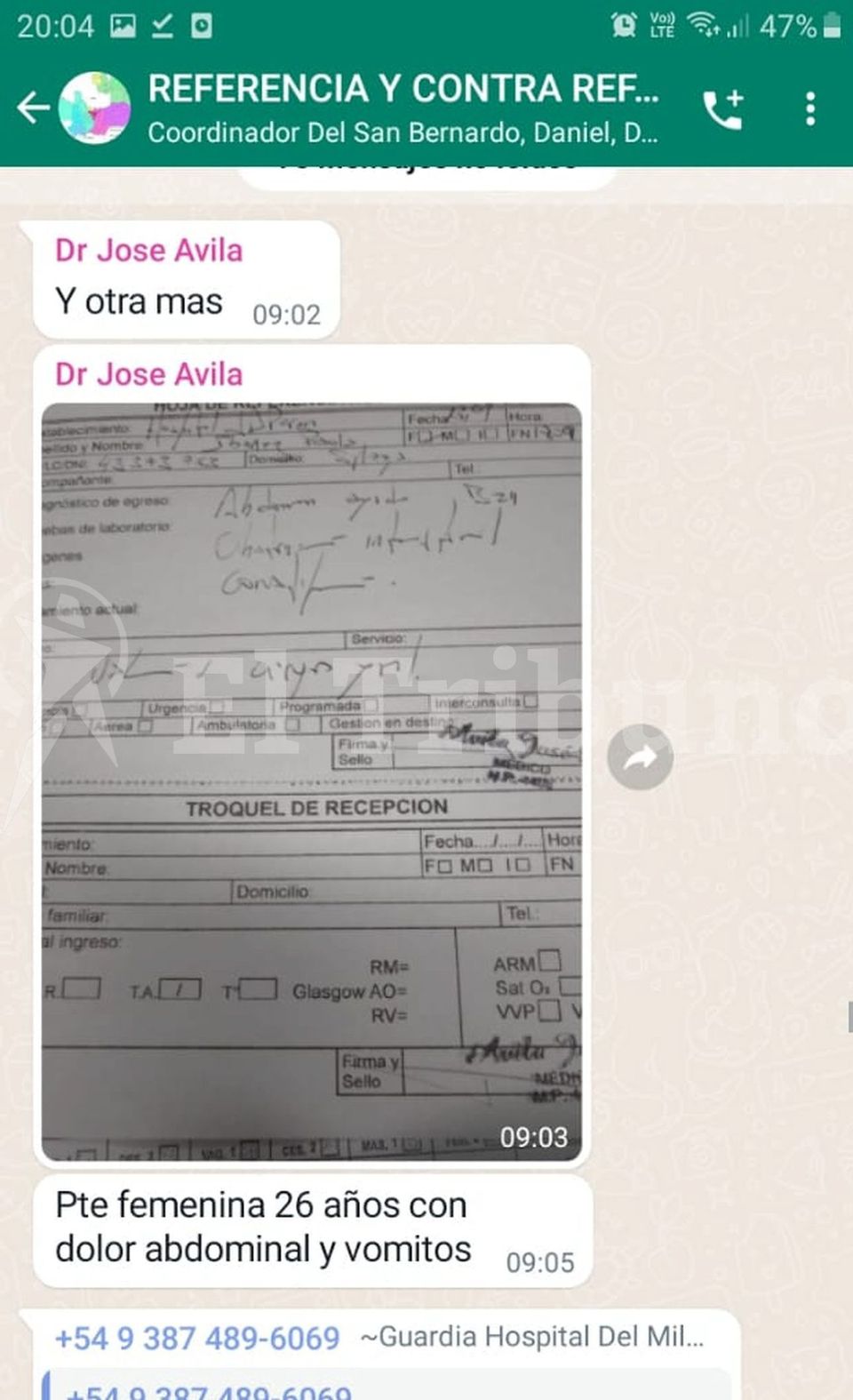Viewport: 853px width, 1400px height.
Task: Open group profile picture
Action: pos(94,108)
